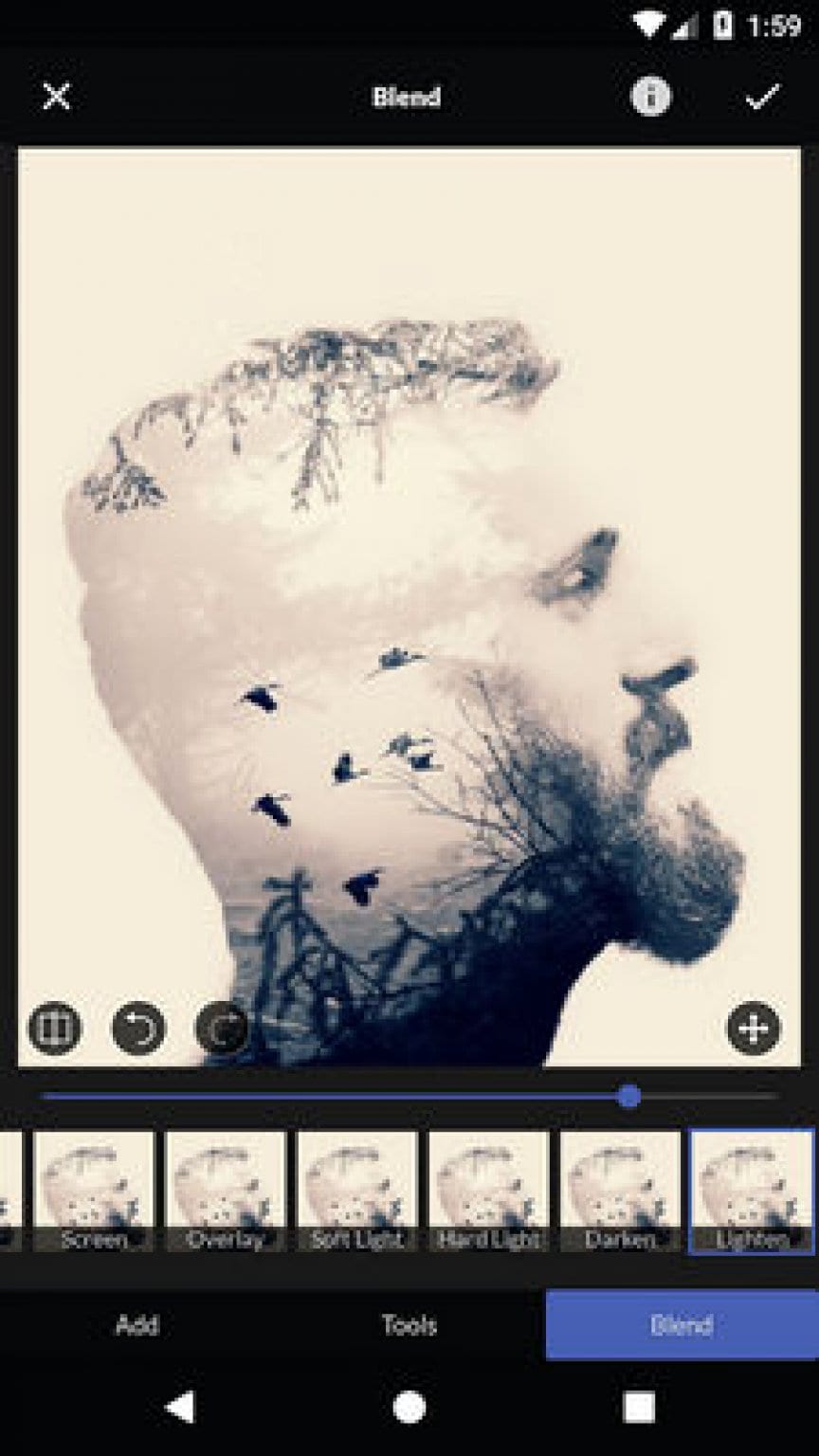The height and width of the screenshot is (1456, 819).
Task: Switch to the Tools tab
Action: [x=409, y=1325]
